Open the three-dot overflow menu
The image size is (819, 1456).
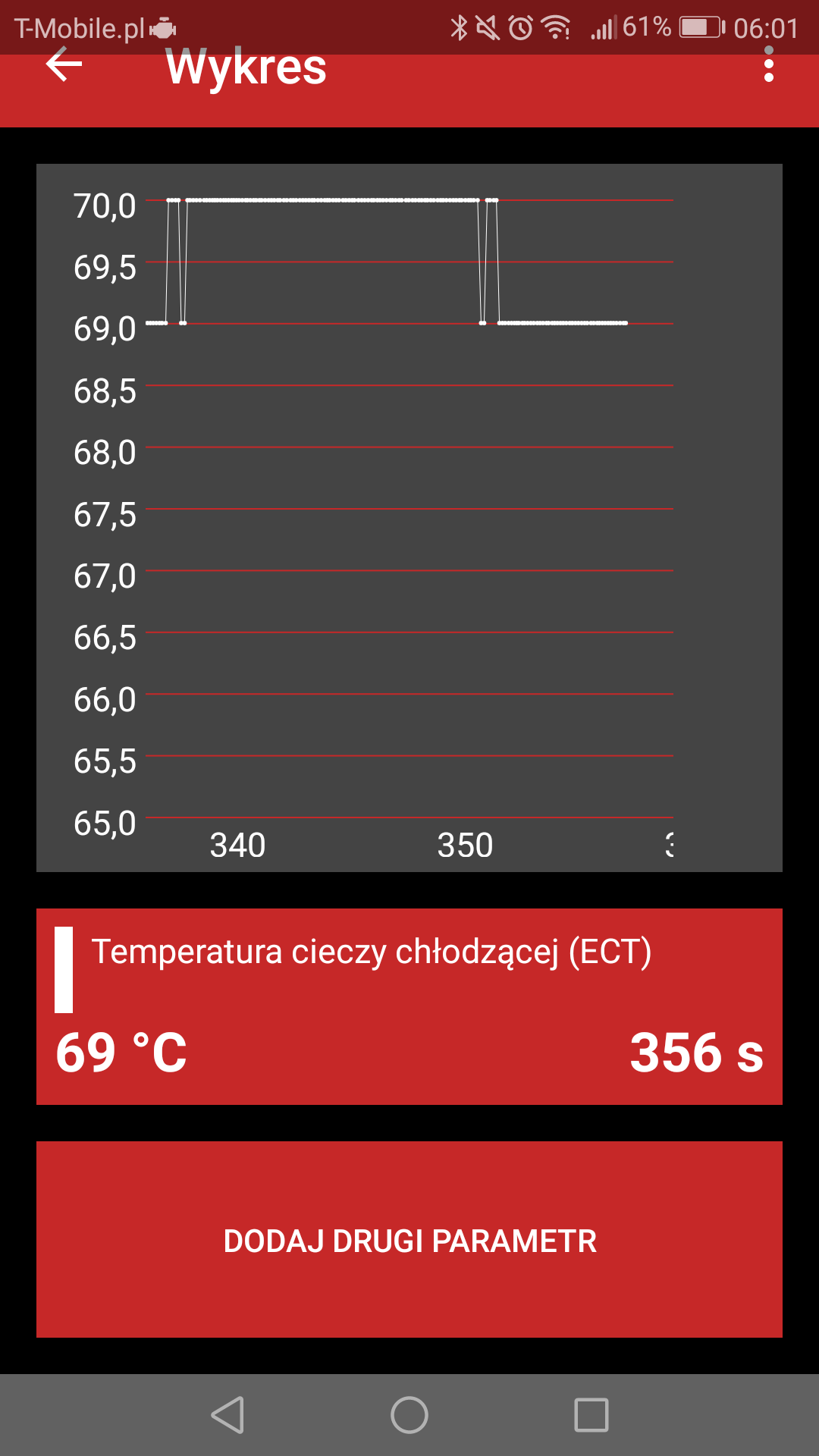(x=768, y=66)
